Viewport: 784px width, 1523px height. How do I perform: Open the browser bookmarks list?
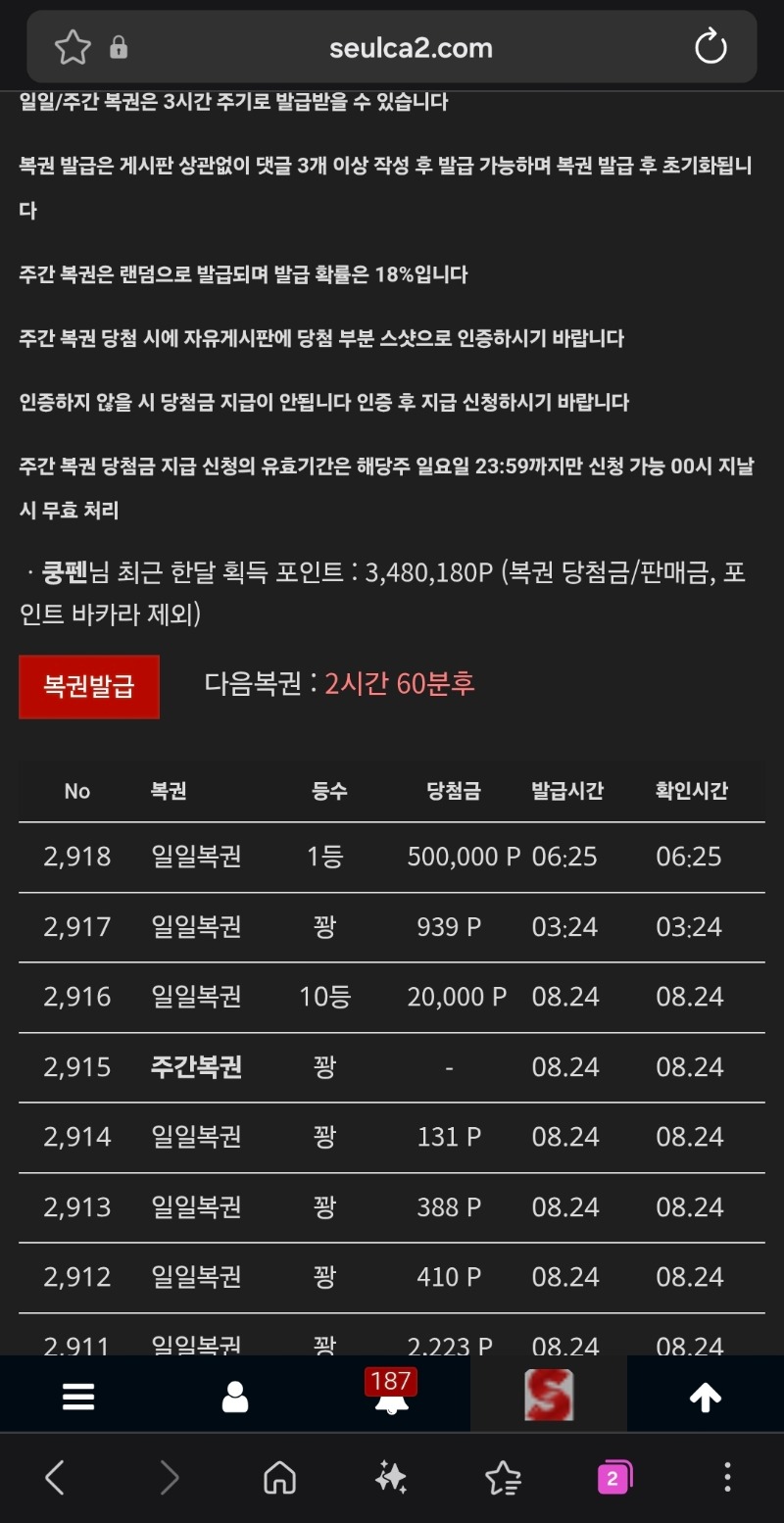[x=503, y=1477]
